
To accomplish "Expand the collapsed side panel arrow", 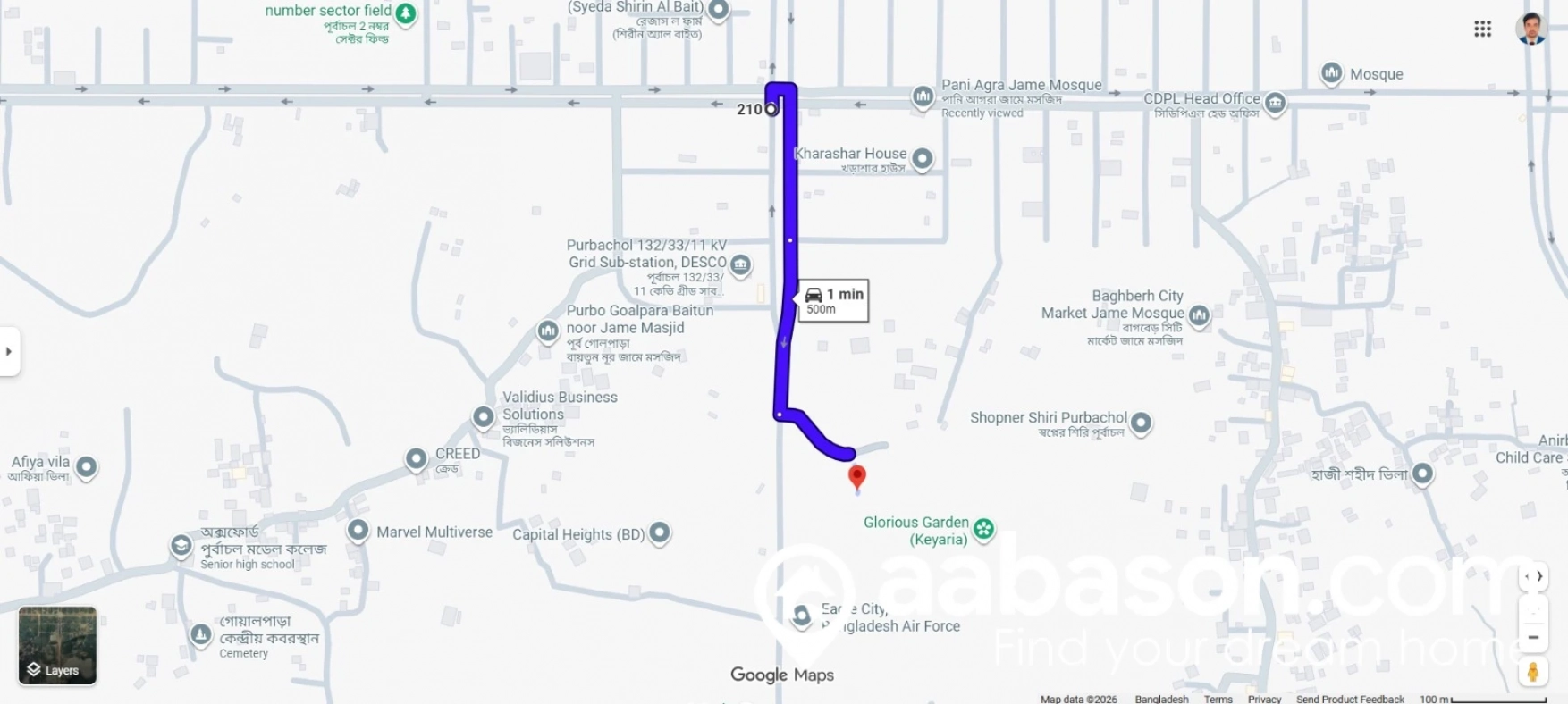I will pyautogui.click(x=9, y=351).
